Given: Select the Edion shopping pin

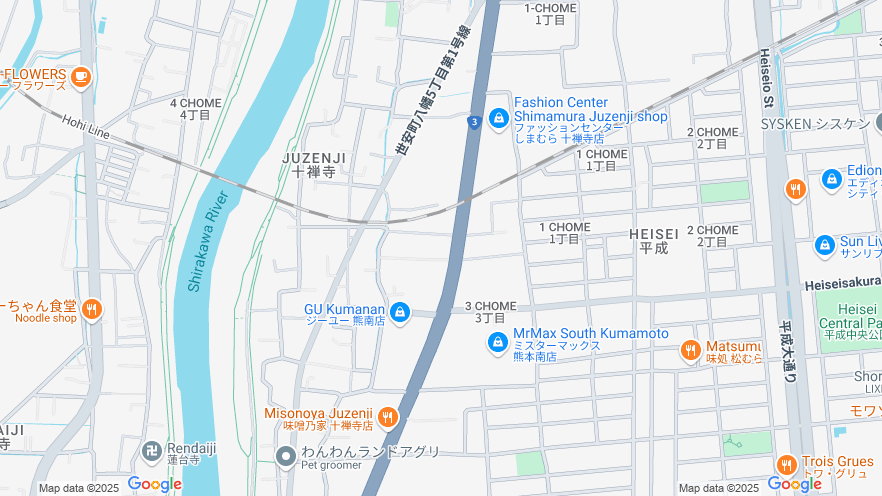Looking at the screenshot, I should (830, 178).
